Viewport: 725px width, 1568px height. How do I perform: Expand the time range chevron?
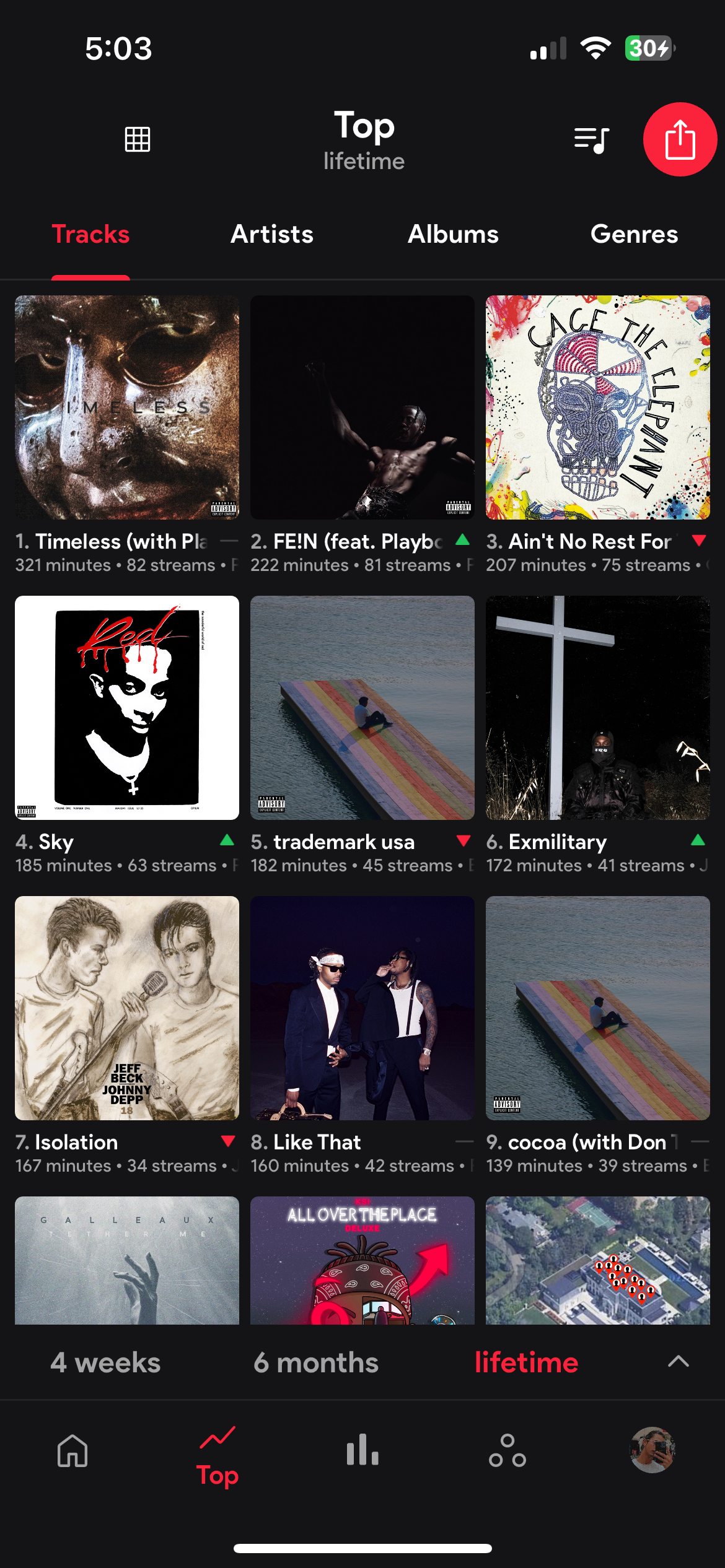tap(679, 1361)
